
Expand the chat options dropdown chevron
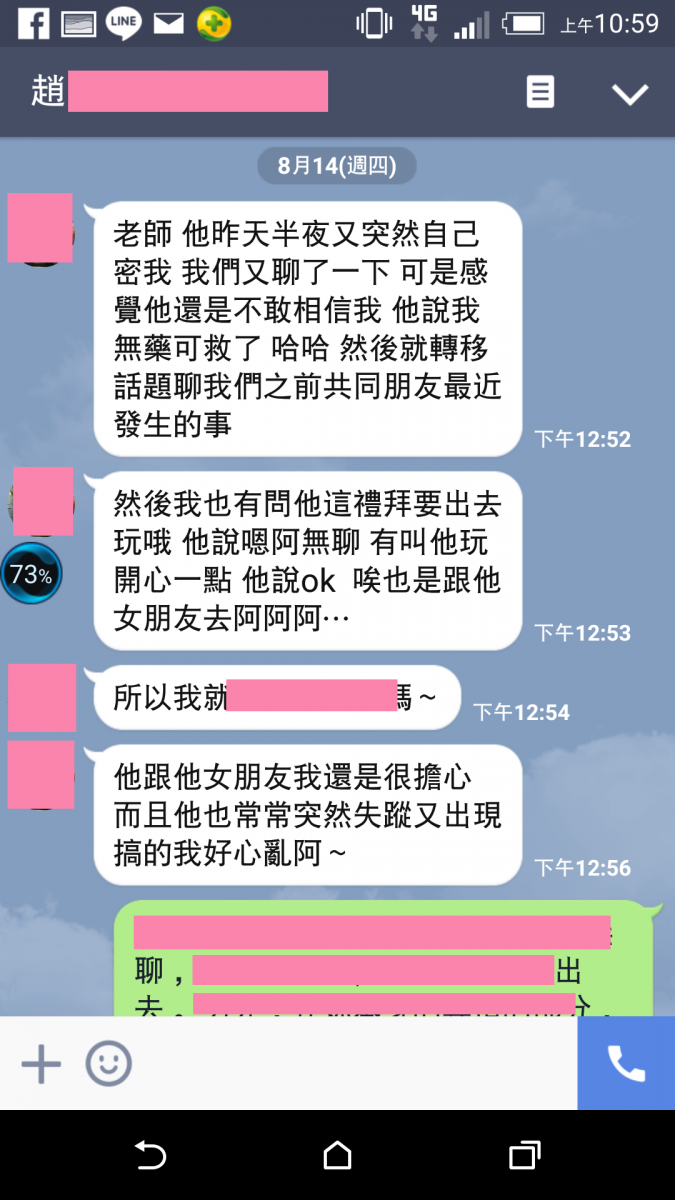coord(630,94)
